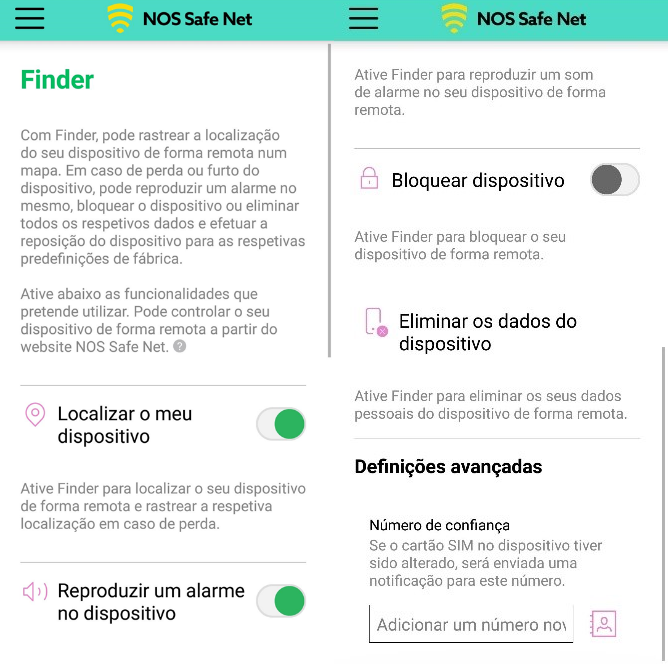The height and width of the screenshot is (666, 668).
Task: Turn off Reproduzir um alarme no dispositivo
Action: pyautogui.click(x=281, y=601)
